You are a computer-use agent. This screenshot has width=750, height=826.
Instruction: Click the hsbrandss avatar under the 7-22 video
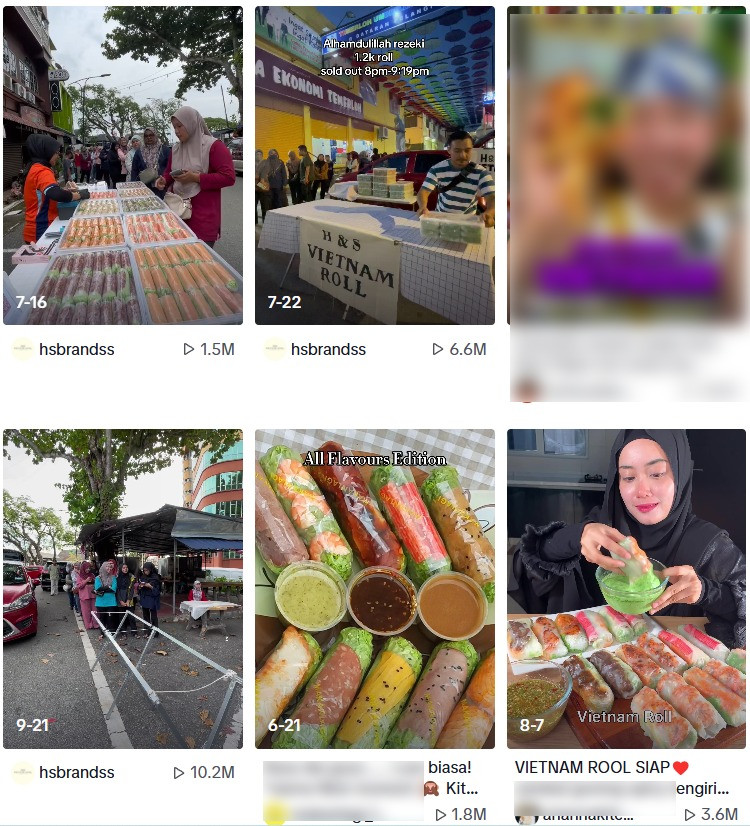(274, 349)
